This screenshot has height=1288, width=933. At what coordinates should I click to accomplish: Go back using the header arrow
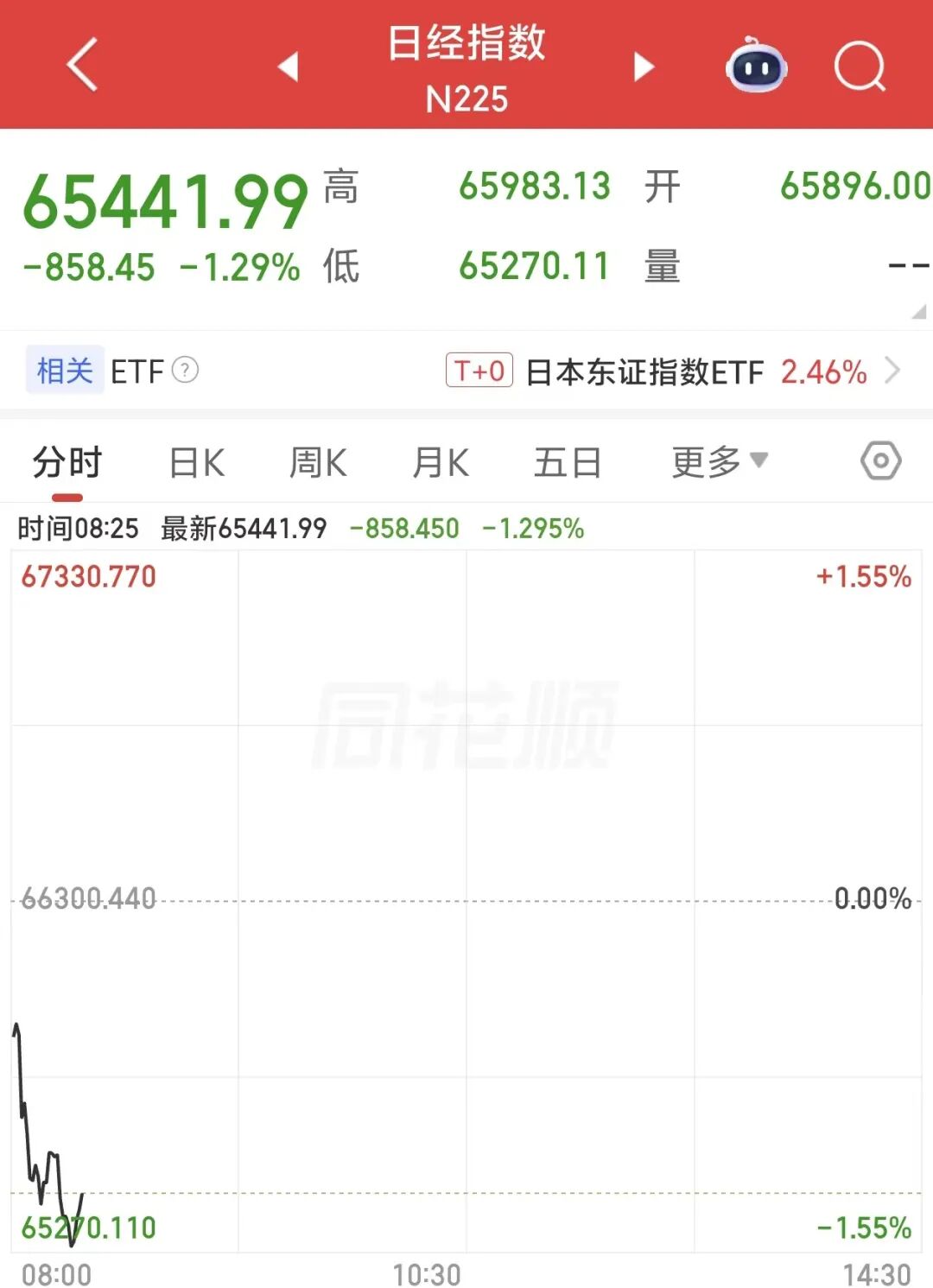83,65
